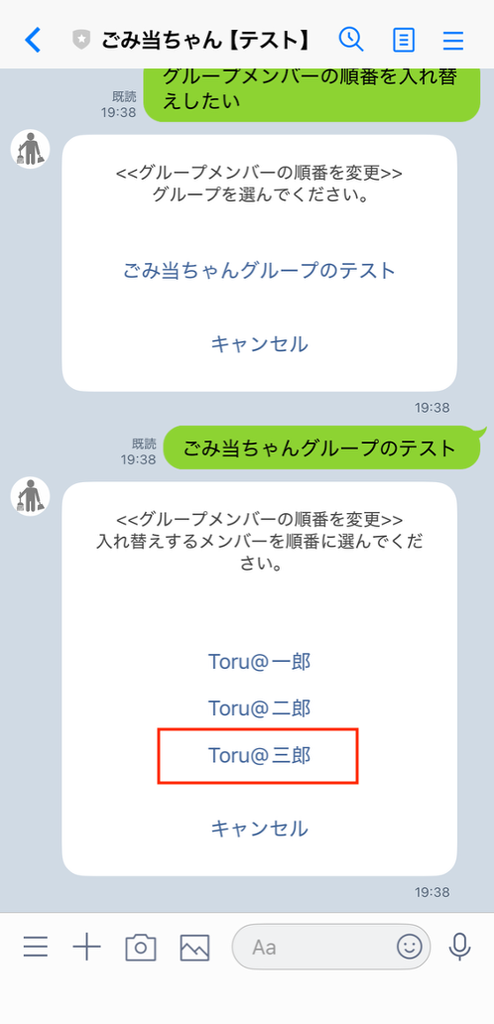This screenshot has height=1024, width=494.
Task: Open the photo gallery picker
Action: (195, 946)
